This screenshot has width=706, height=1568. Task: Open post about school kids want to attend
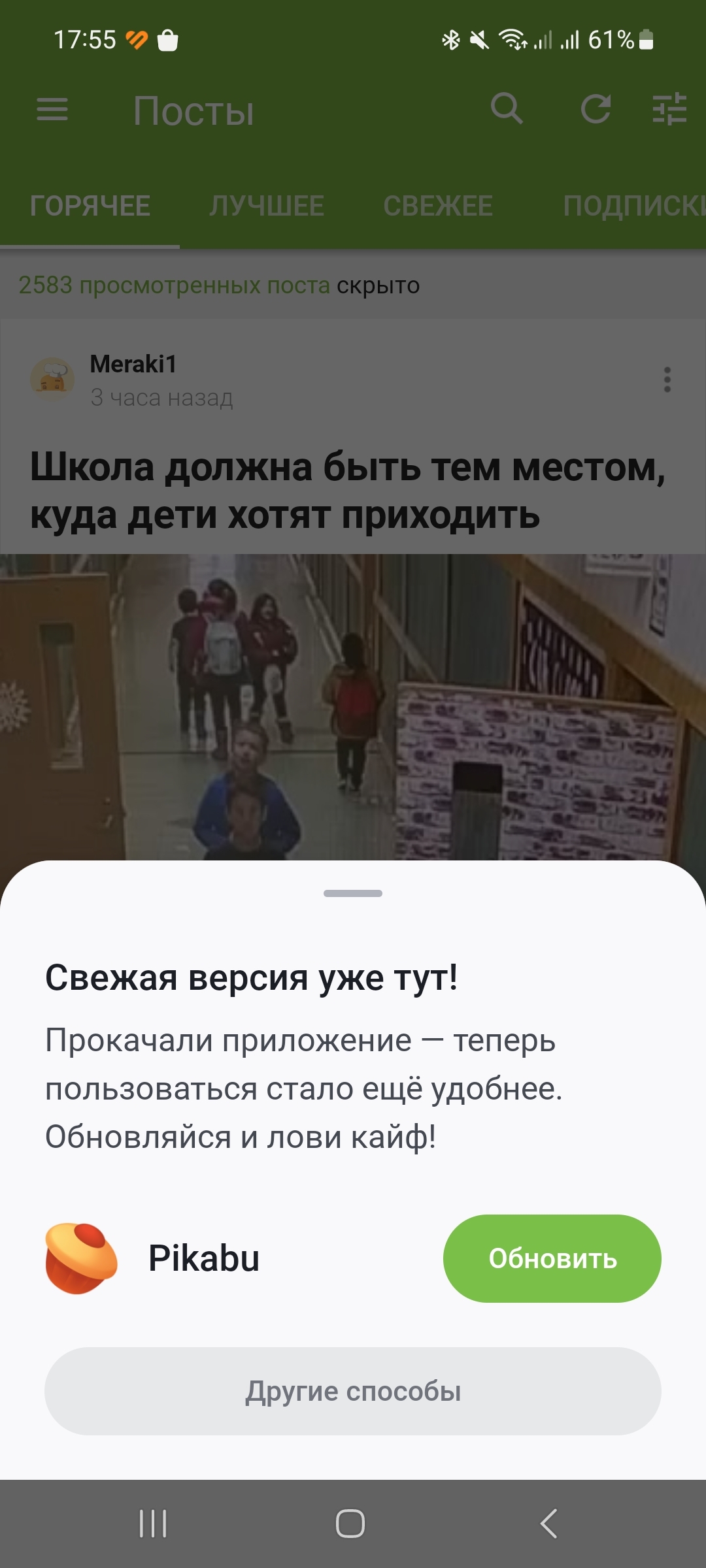click(347, 491)
